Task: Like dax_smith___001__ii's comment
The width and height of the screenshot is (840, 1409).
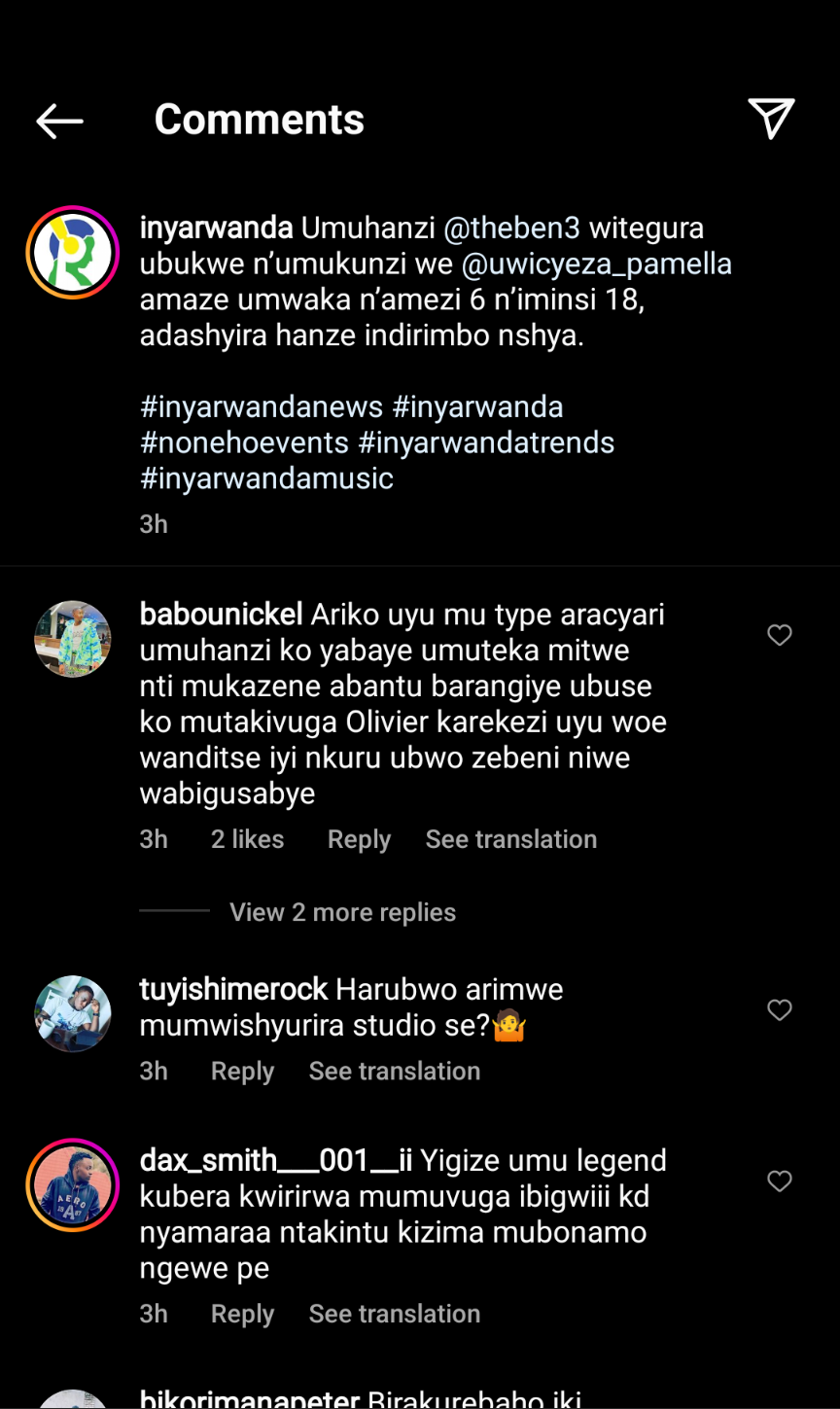Action: [780, 1180]
